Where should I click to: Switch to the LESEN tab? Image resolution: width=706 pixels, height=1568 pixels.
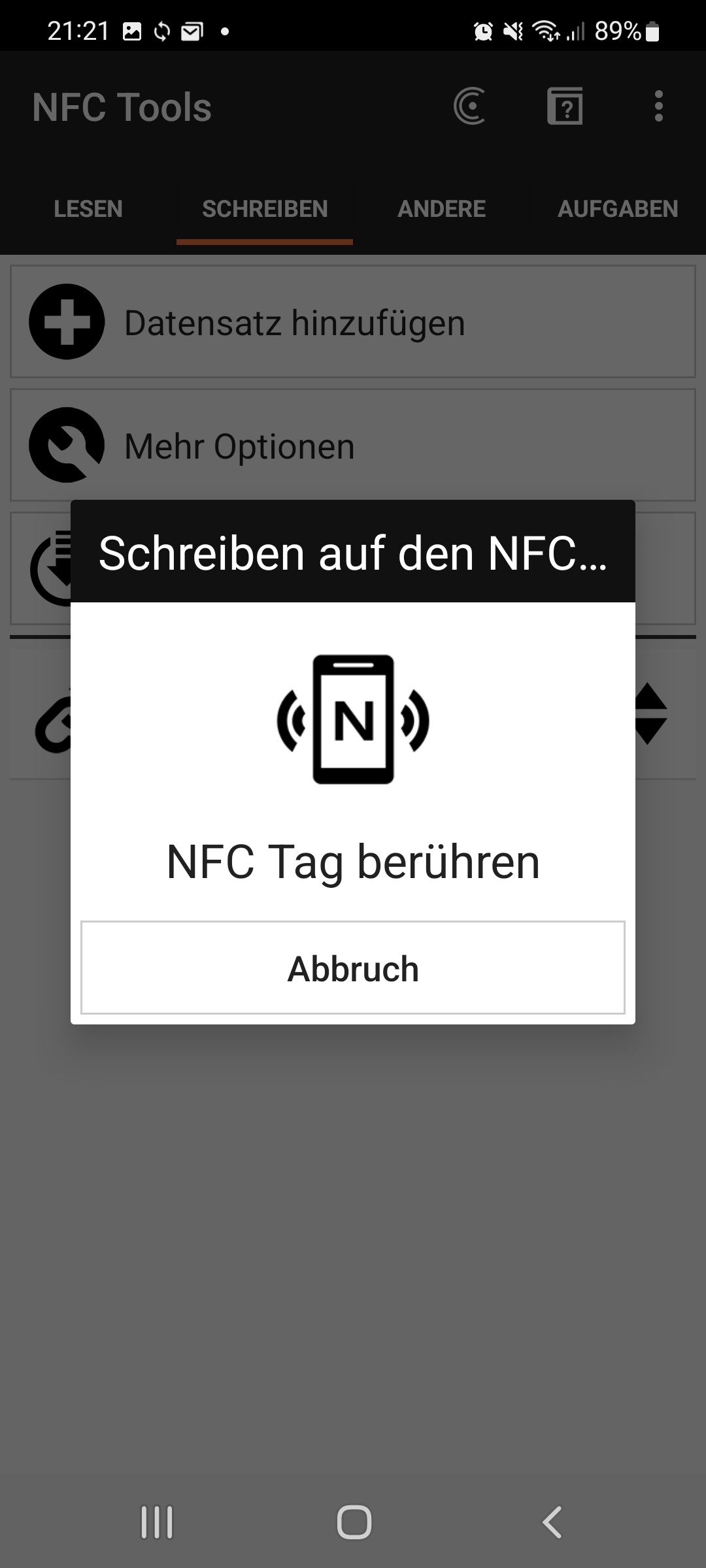88,209
